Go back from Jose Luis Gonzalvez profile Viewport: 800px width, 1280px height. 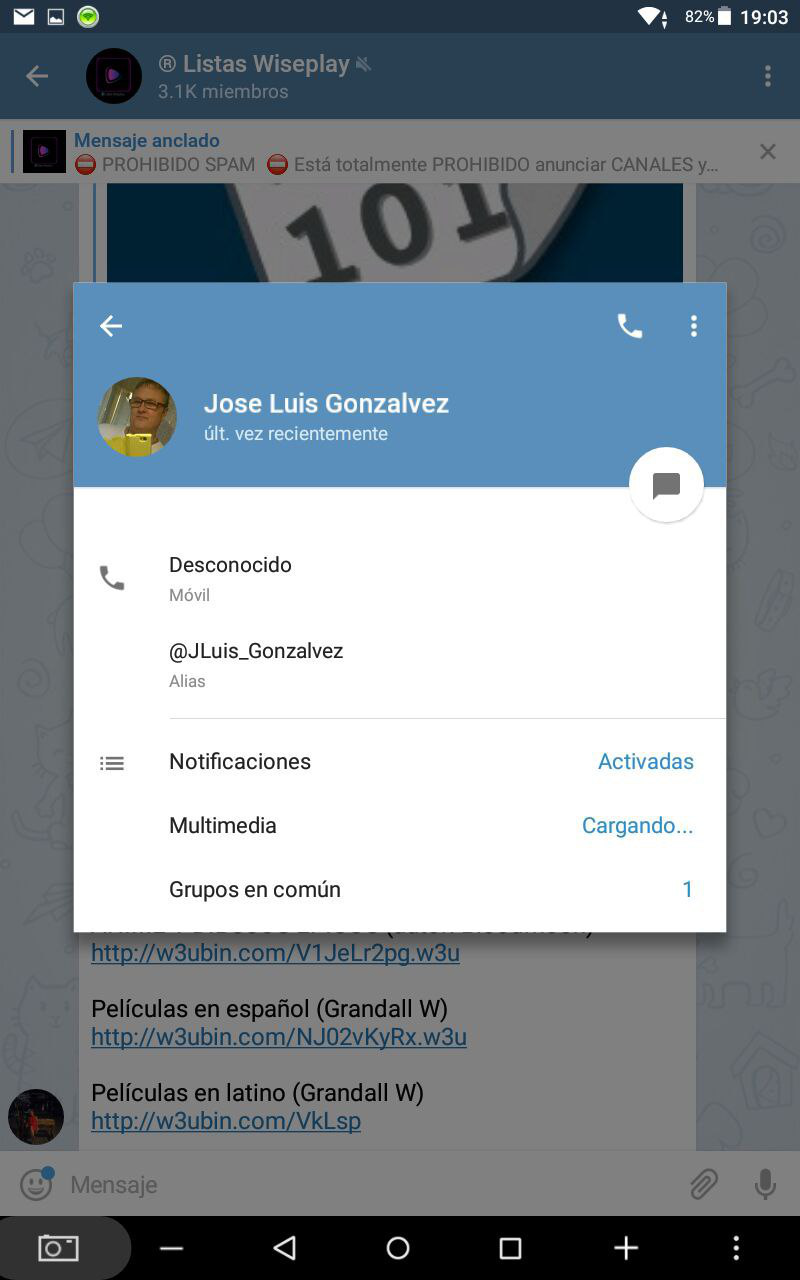(x=111, y=326)
